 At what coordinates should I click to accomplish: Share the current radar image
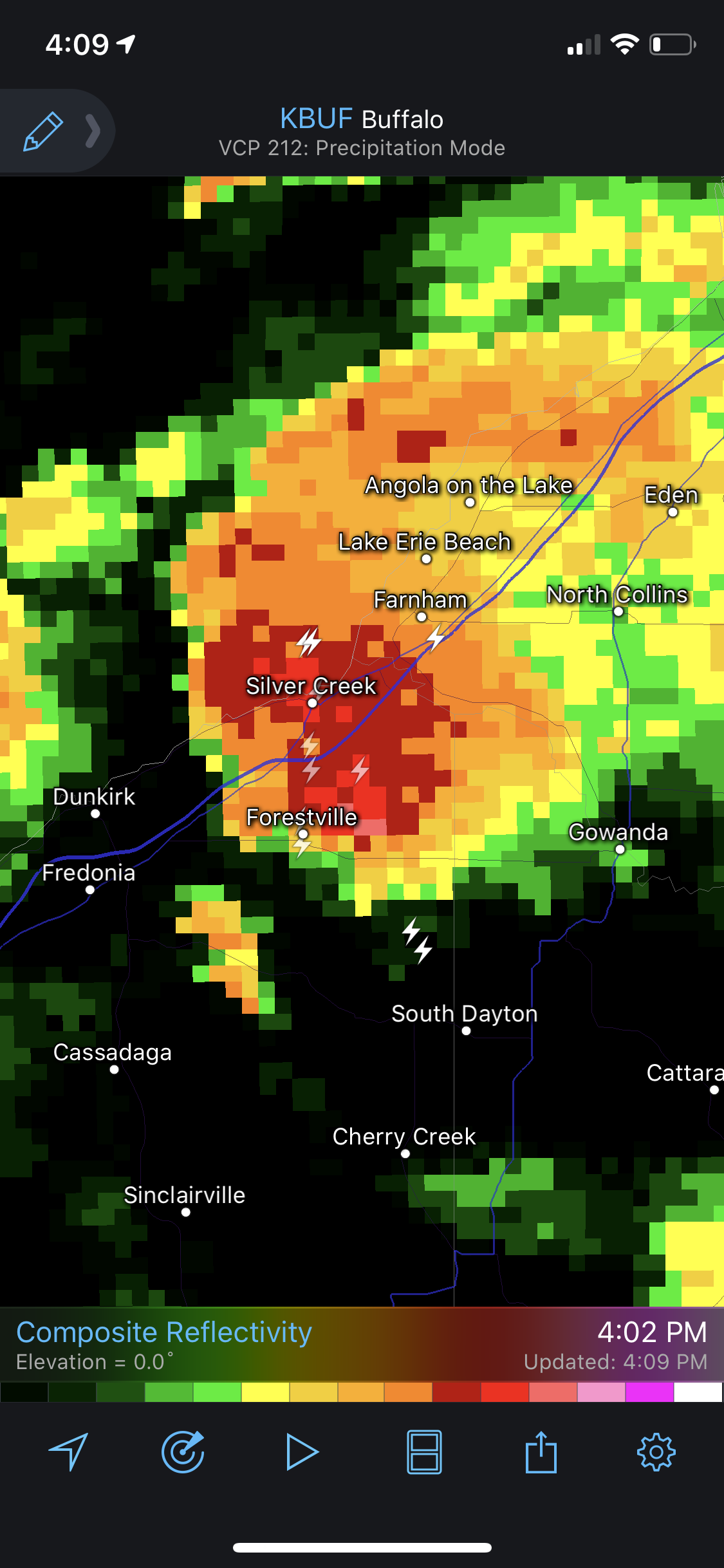point(541,1451)
